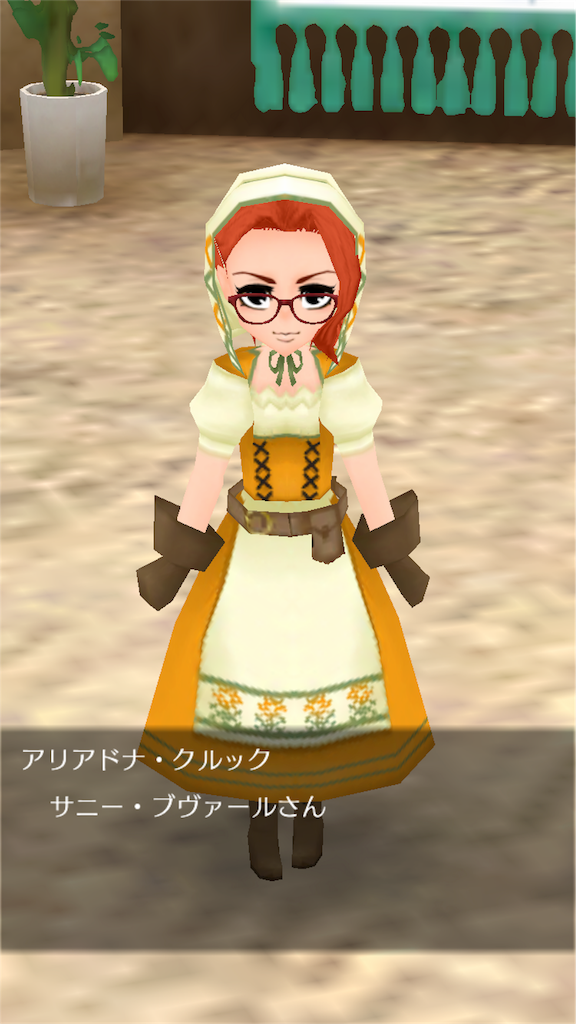The image size is (576, 1024).
Task: Tap the dialogue box to advance the conversation
Action: click(x=288, y=839)
